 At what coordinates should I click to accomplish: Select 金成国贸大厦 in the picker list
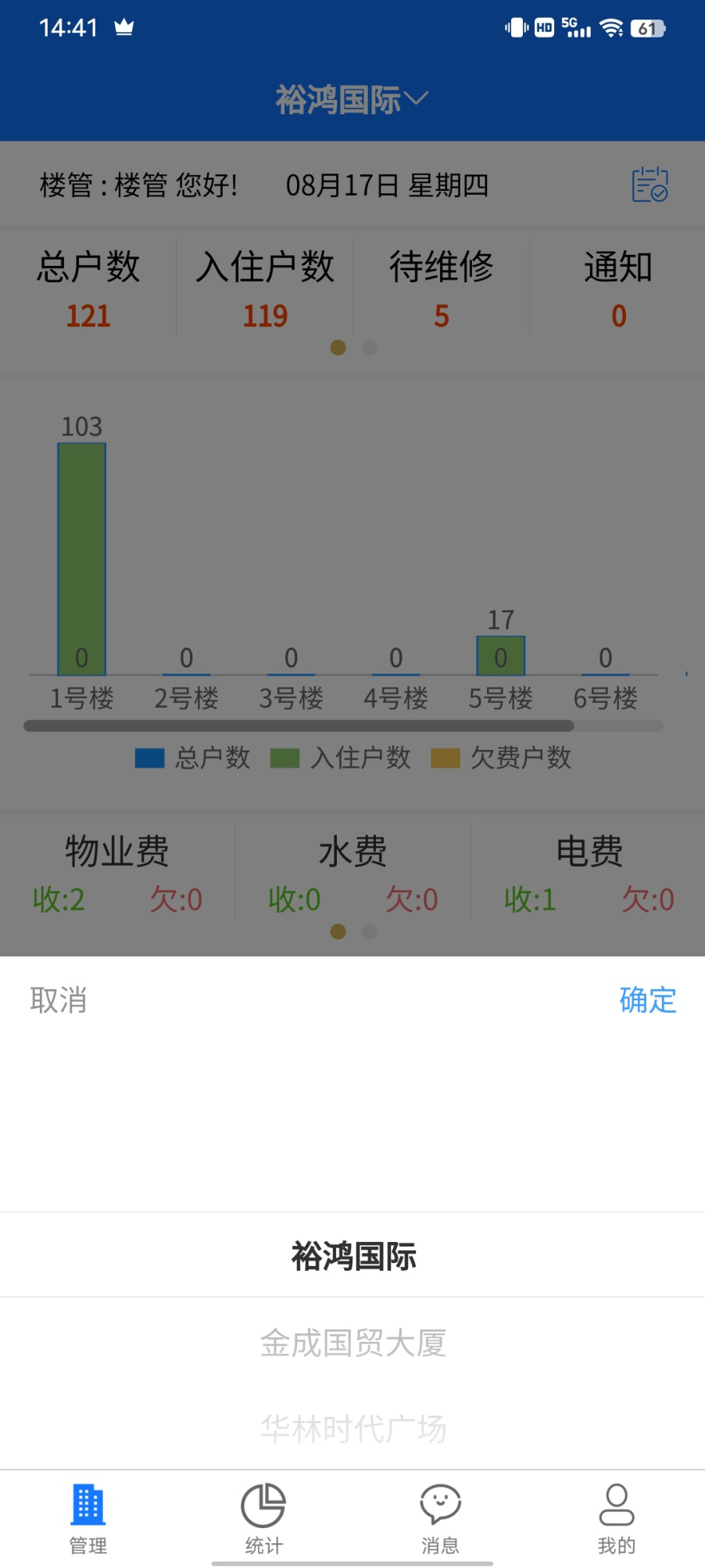point(352,1342)
